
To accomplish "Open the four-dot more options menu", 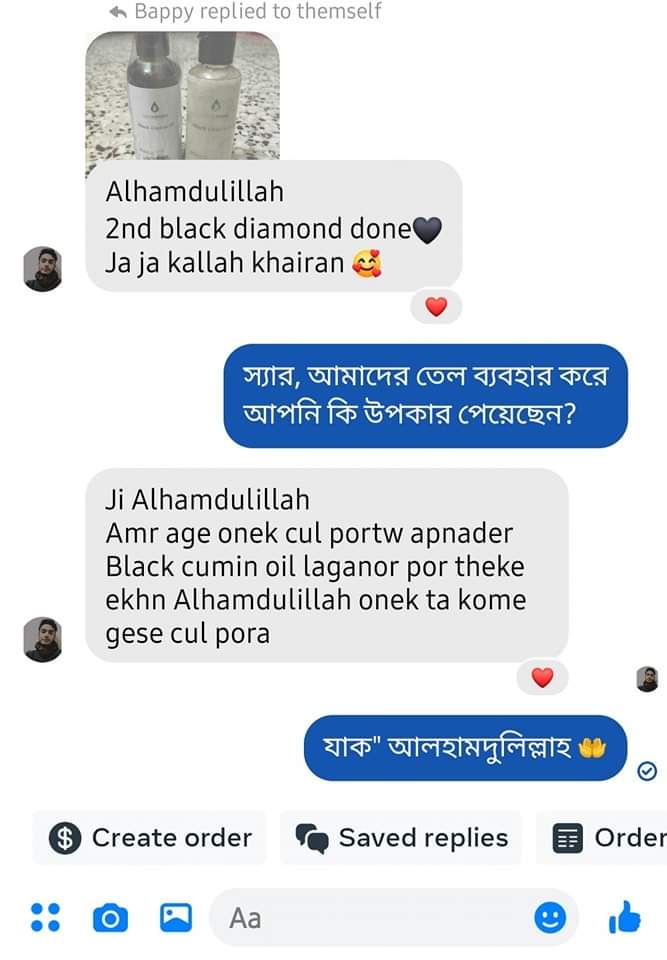I will click(x=45, y=918).
